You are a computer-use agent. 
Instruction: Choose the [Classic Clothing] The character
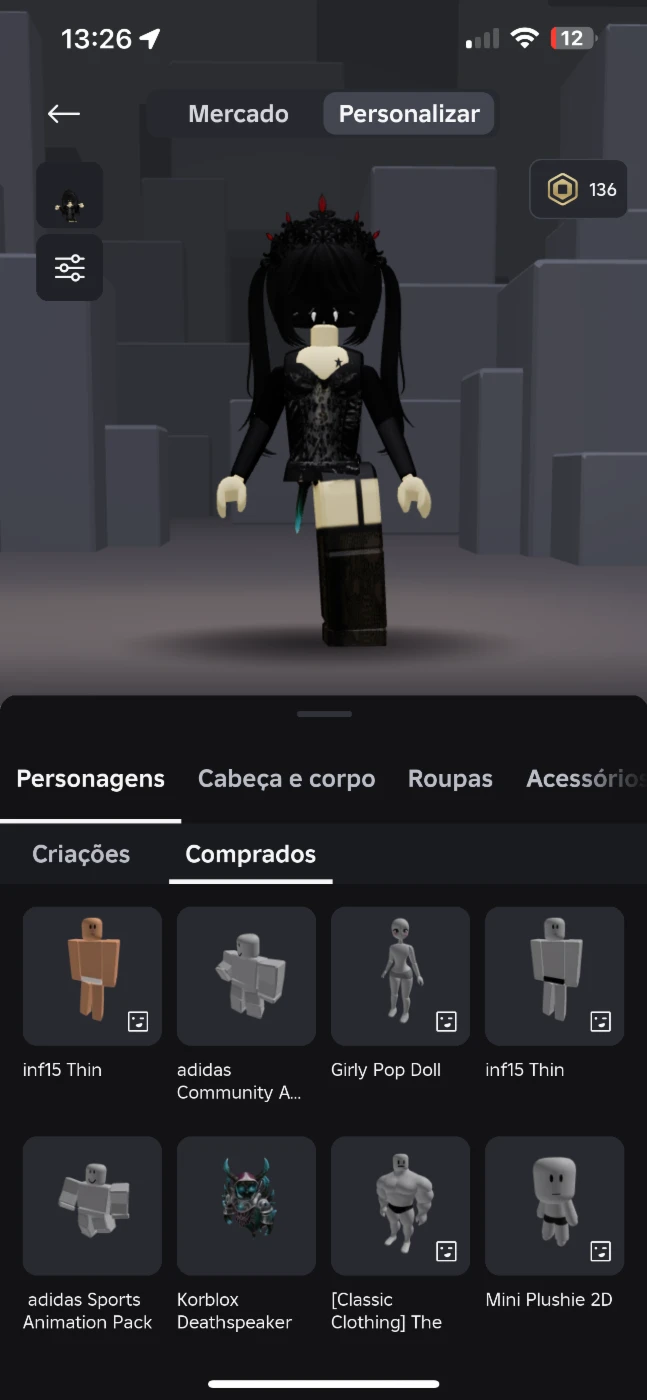coord(400,1205)
